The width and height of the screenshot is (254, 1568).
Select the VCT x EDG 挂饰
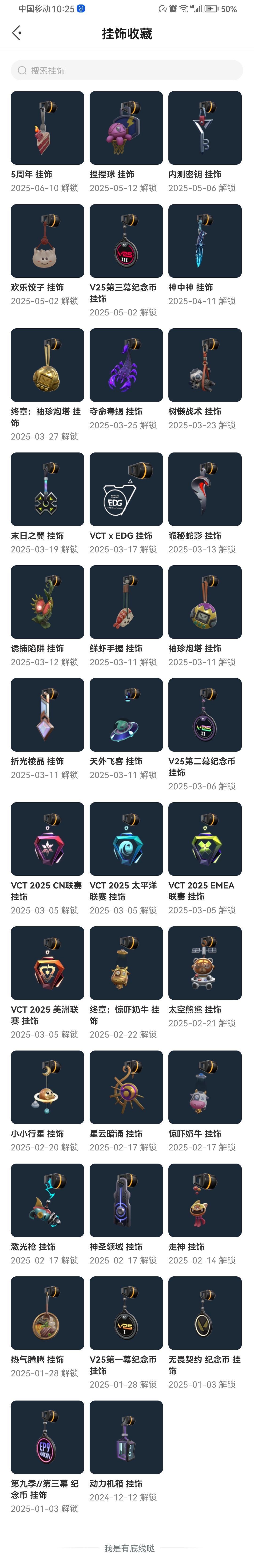coord(126,489)
